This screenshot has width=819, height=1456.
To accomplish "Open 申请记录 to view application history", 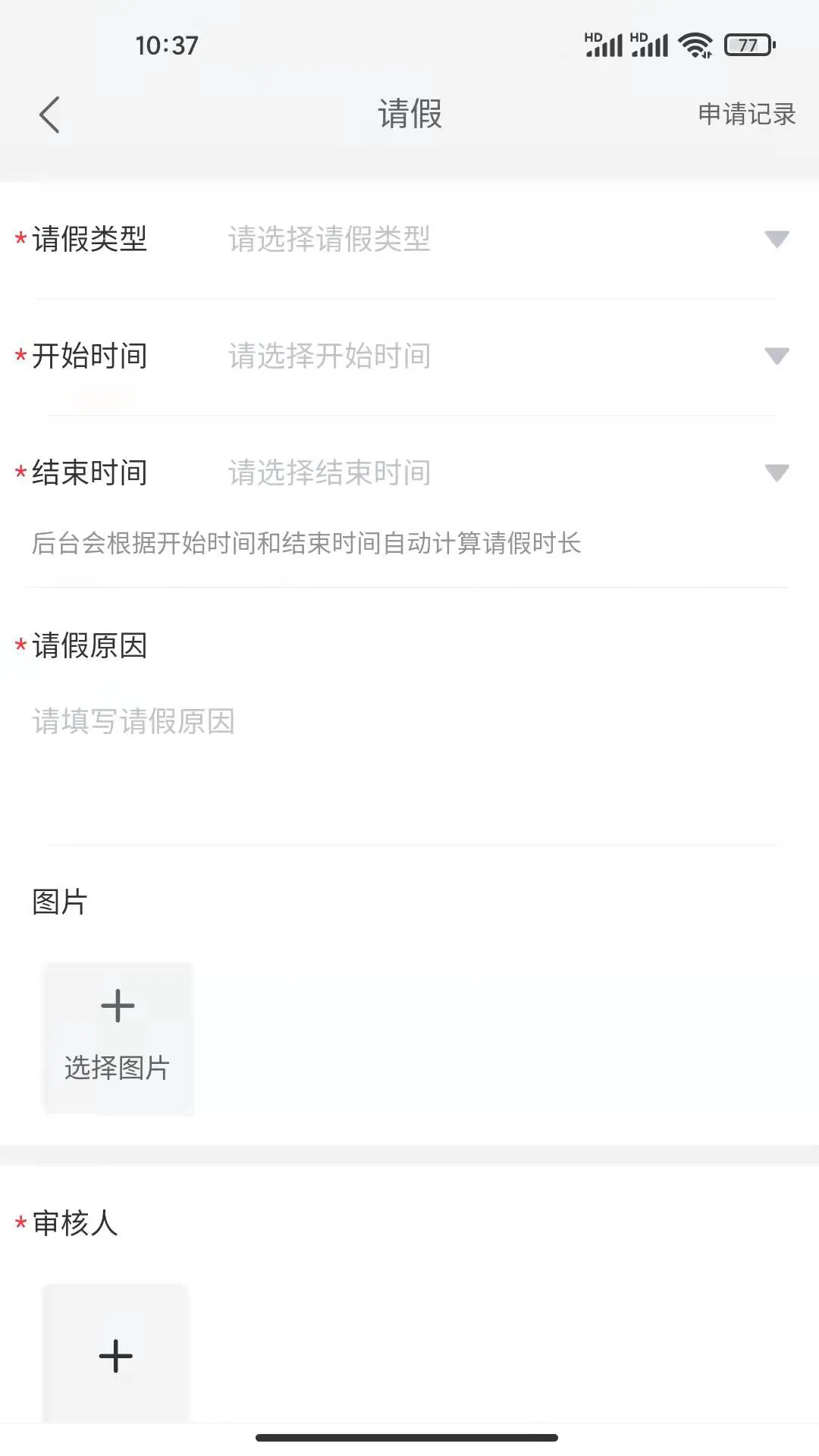I will [746, 114].
